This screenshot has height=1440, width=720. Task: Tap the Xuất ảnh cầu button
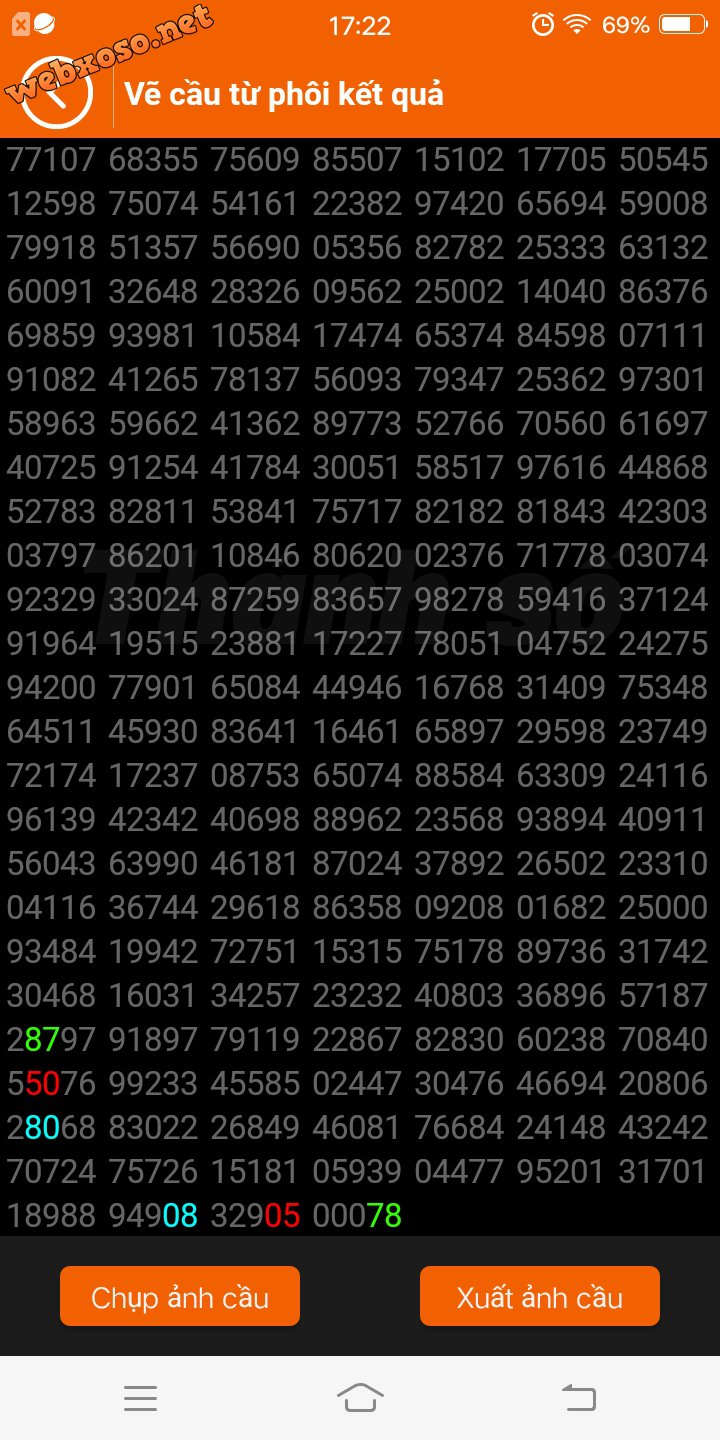(540, 1296)
